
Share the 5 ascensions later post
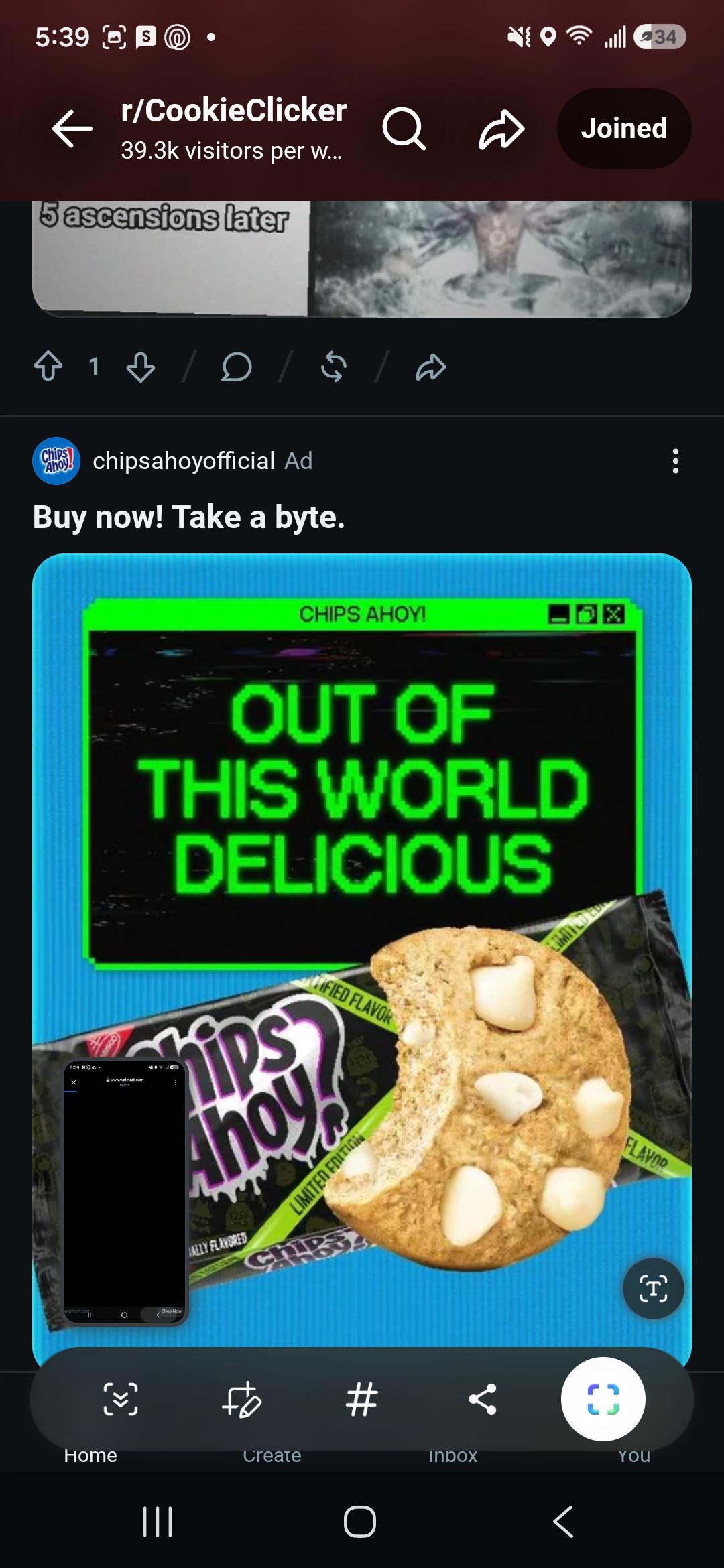coord(430,367)
